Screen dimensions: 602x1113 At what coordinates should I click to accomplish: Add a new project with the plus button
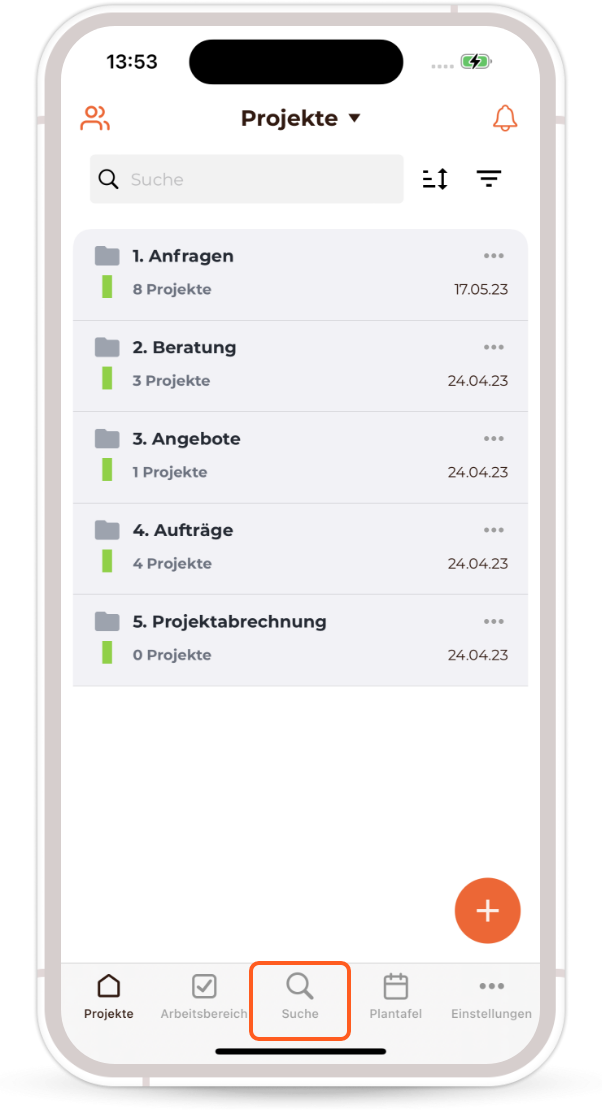pyautogui.click(x=487, y=911)
